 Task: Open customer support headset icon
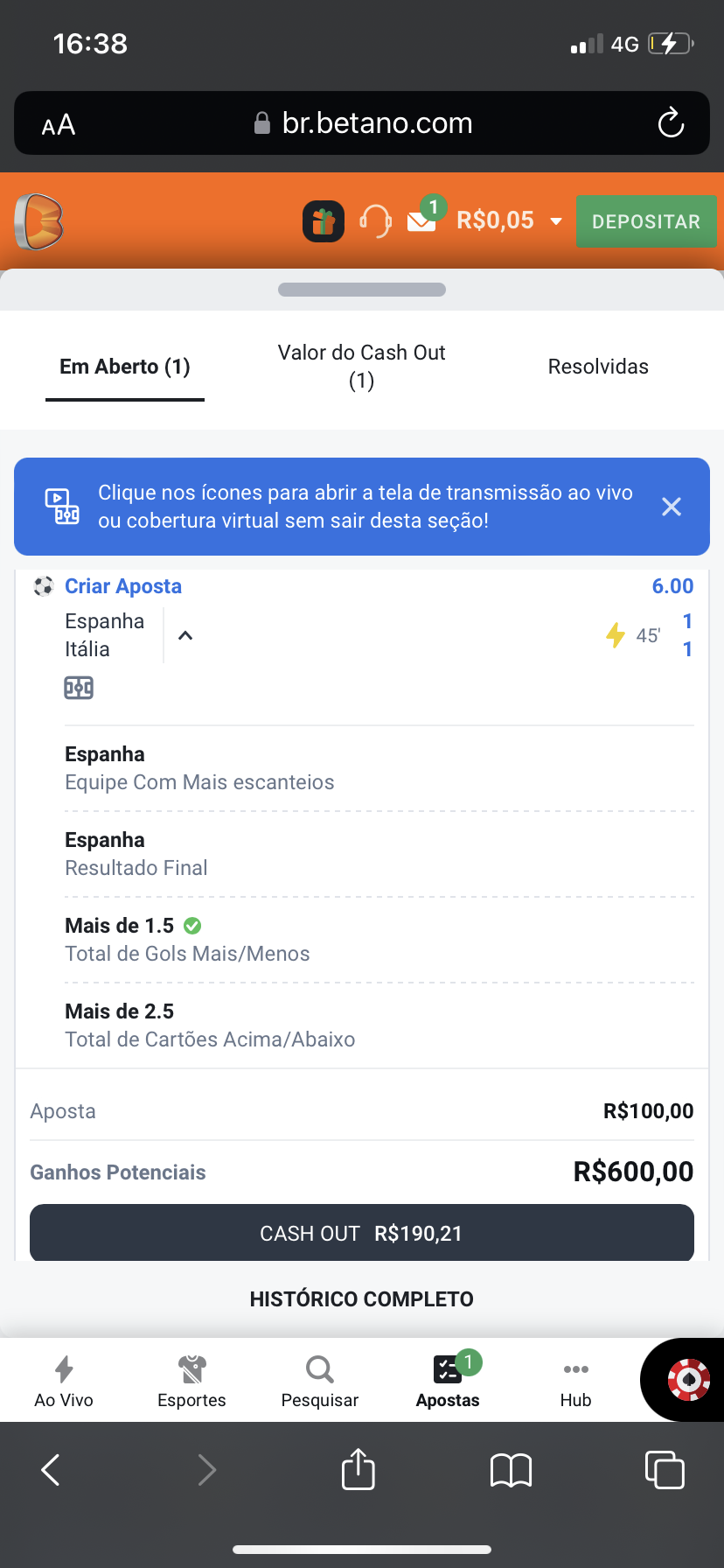(x=375, y=221)
